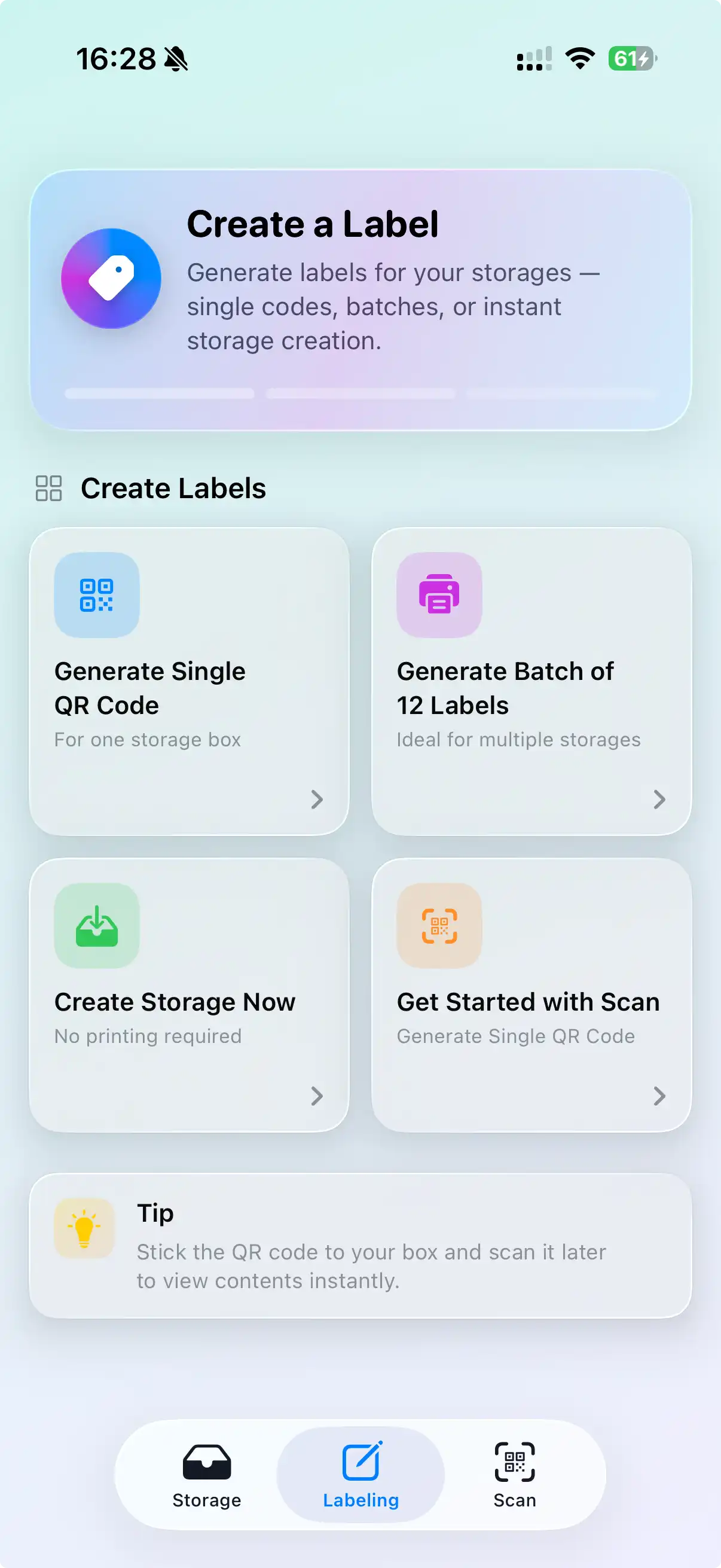Tap the battery indicator in the status bar
This screenshot has width=721, height=1568.
632,59
